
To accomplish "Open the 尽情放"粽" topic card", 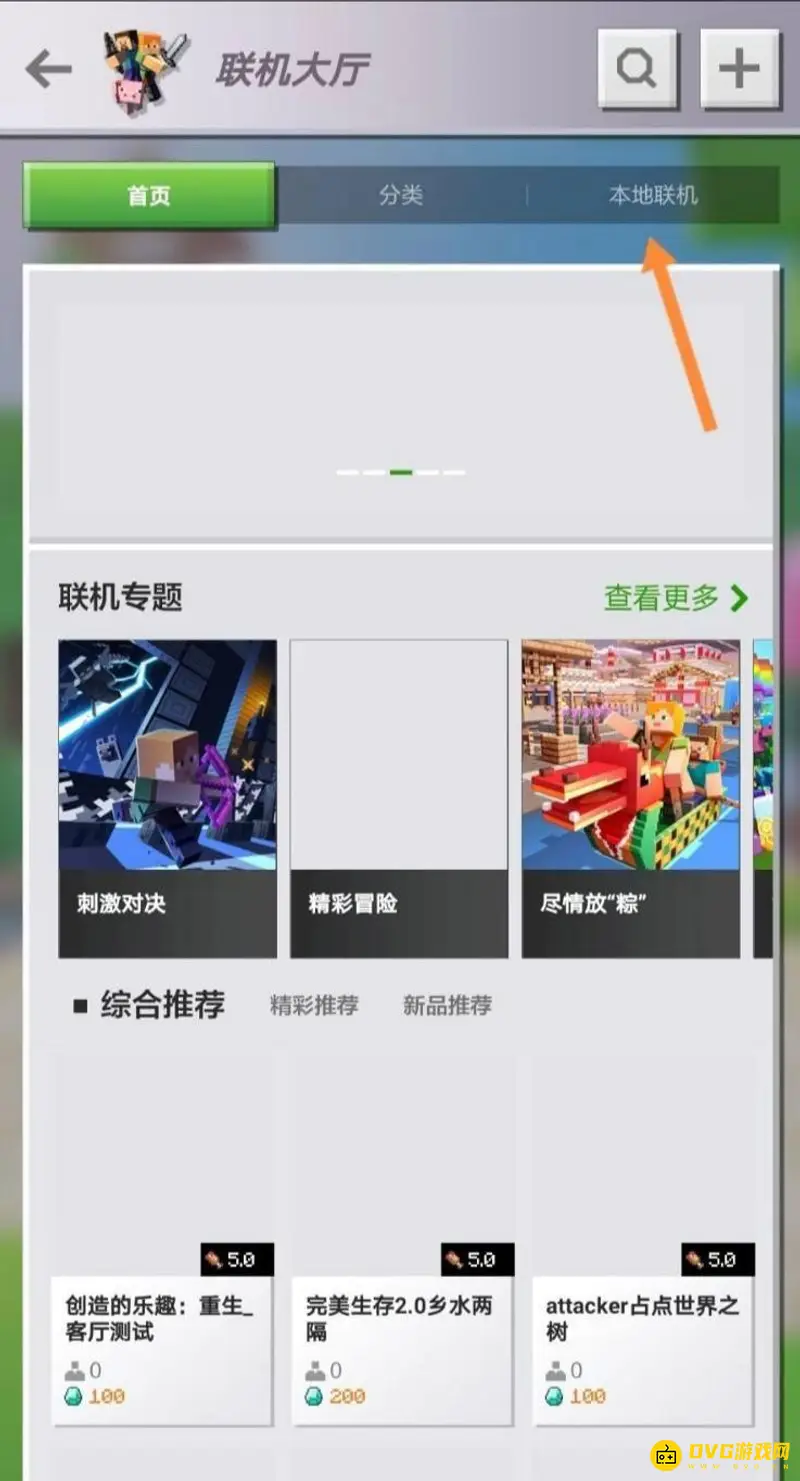I will tap(631, 798).
